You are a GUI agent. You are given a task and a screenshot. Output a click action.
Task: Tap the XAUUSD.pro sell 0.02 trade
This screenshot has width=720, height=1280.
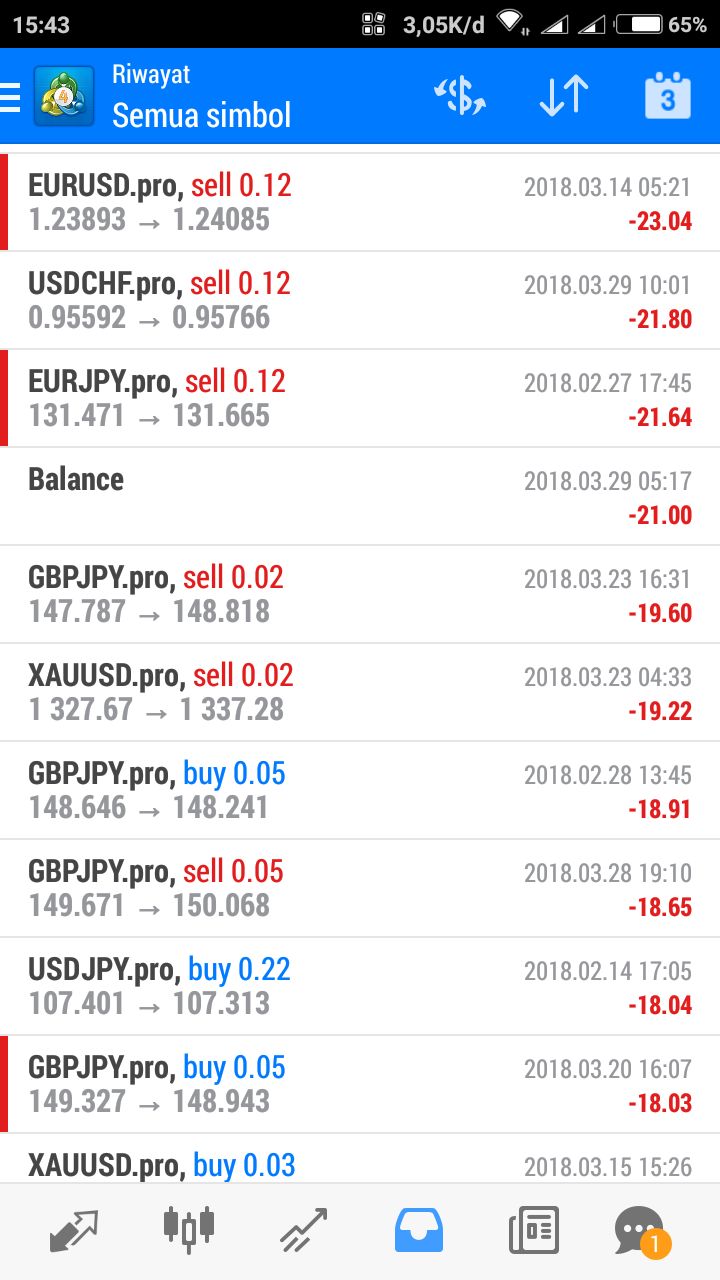pos(360,693)
